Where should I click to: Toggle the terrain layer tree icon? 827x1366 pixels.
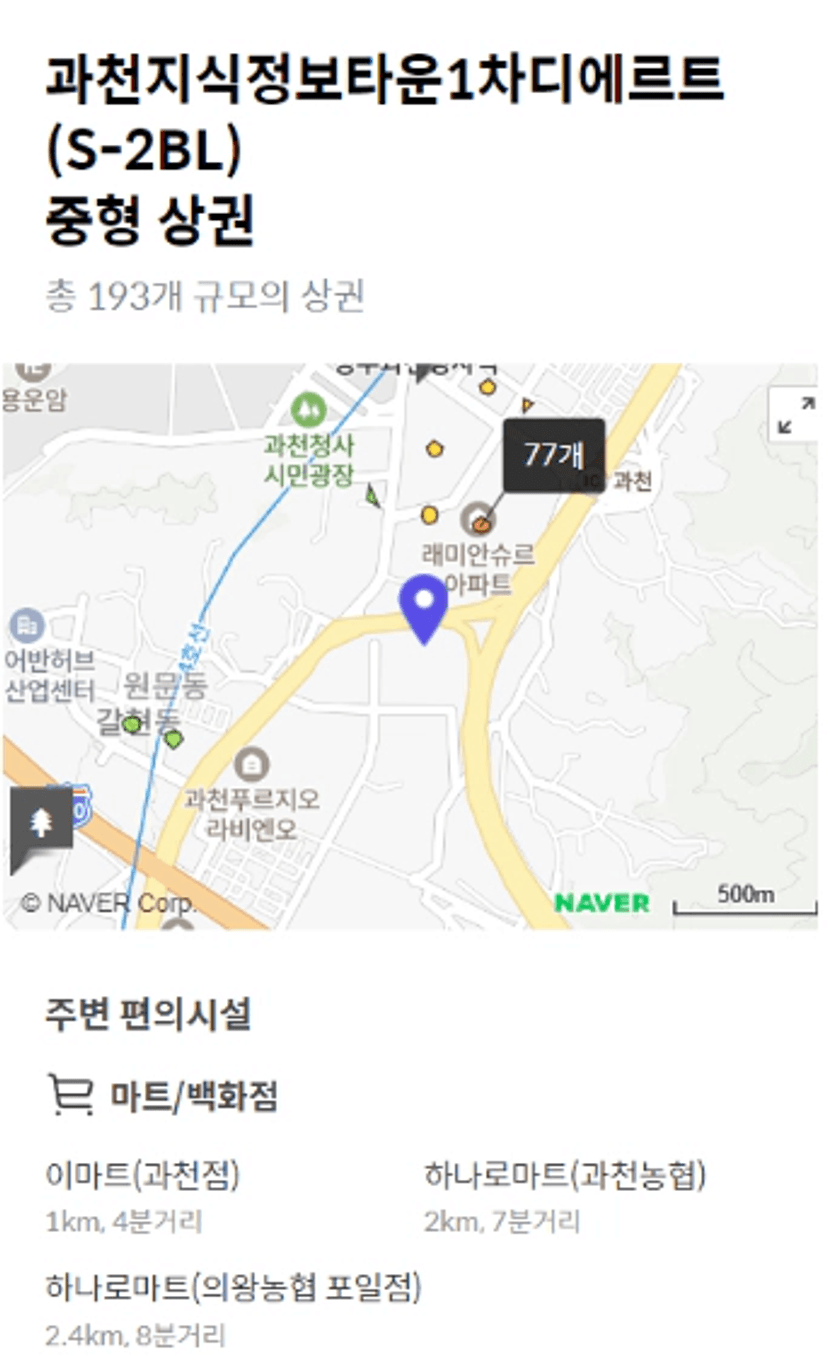point(41,824)
